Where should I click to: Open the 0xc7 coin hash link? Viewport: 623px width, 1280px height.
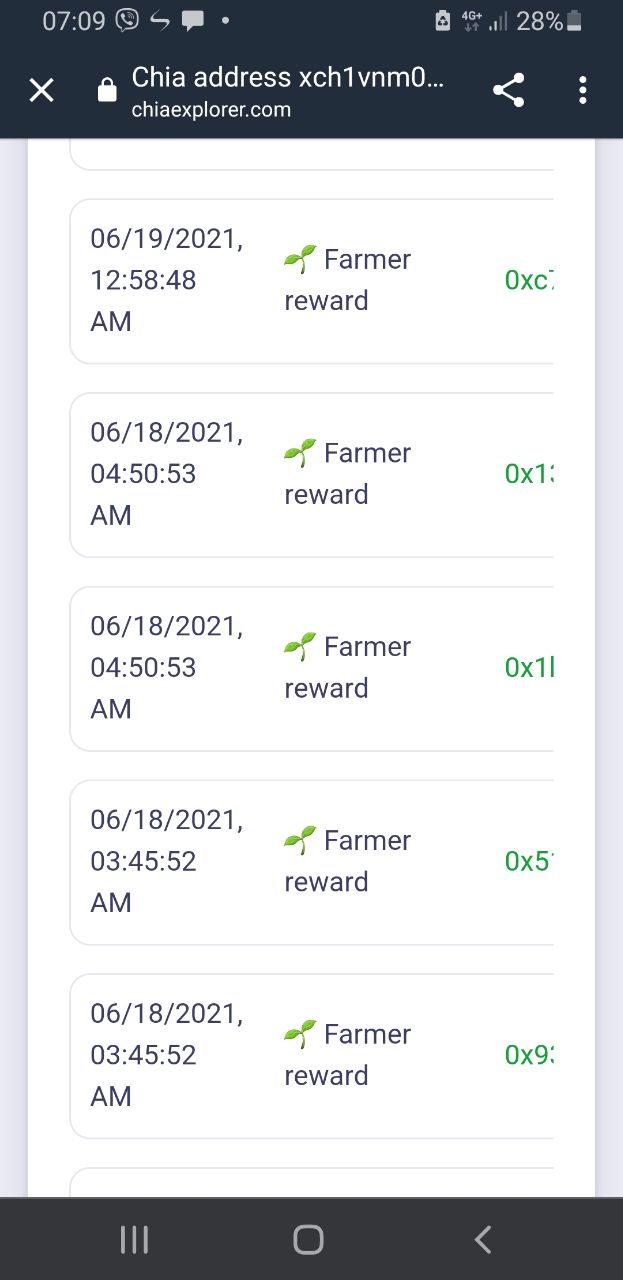click(x=530, y=280)
